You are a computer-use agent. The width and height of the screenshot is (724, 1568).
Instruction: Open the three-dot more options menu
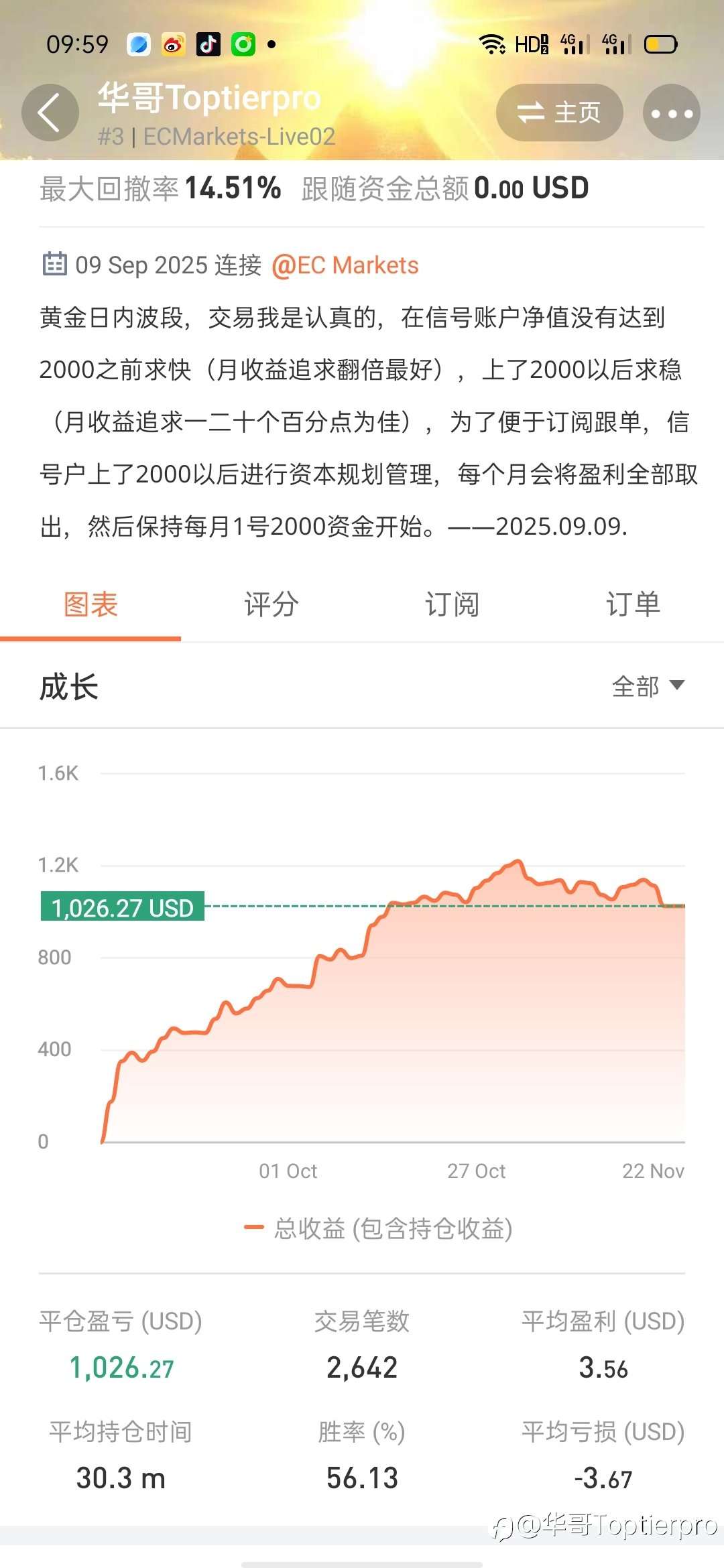point(670,112)
